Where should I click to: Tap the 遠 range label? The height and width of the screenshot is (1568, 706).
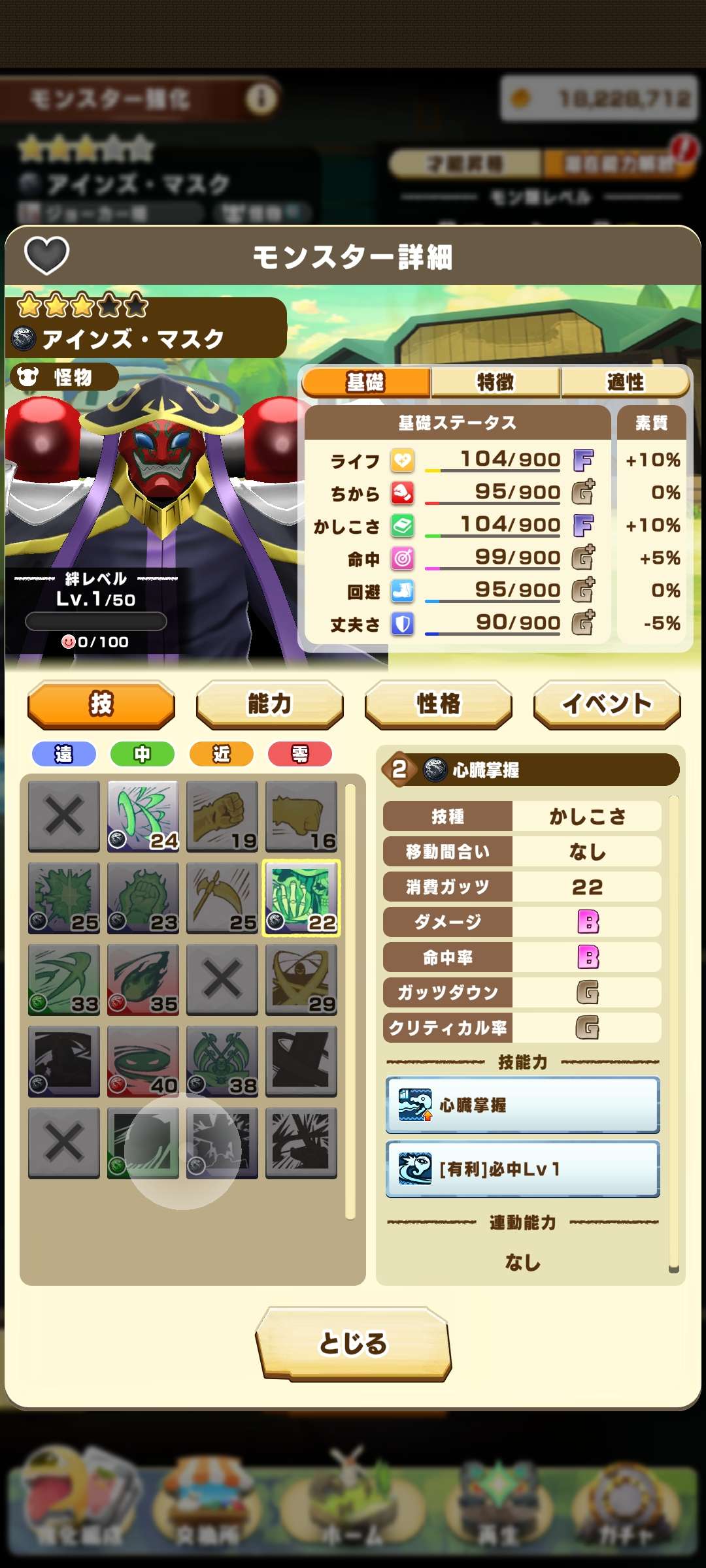(x=63, y=754)
